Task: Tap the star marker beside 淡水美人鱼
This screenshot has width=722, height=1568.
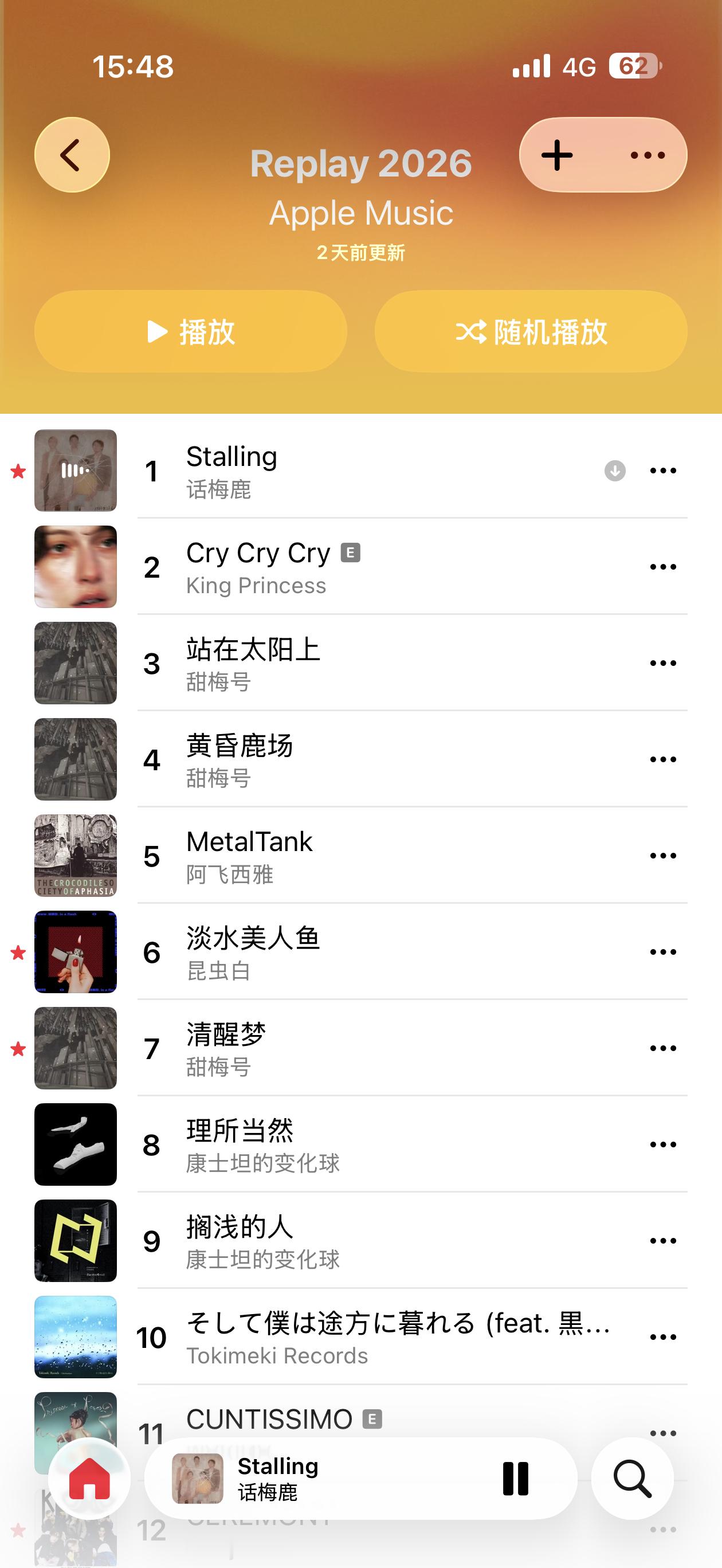Action: (x=18, y=951)
